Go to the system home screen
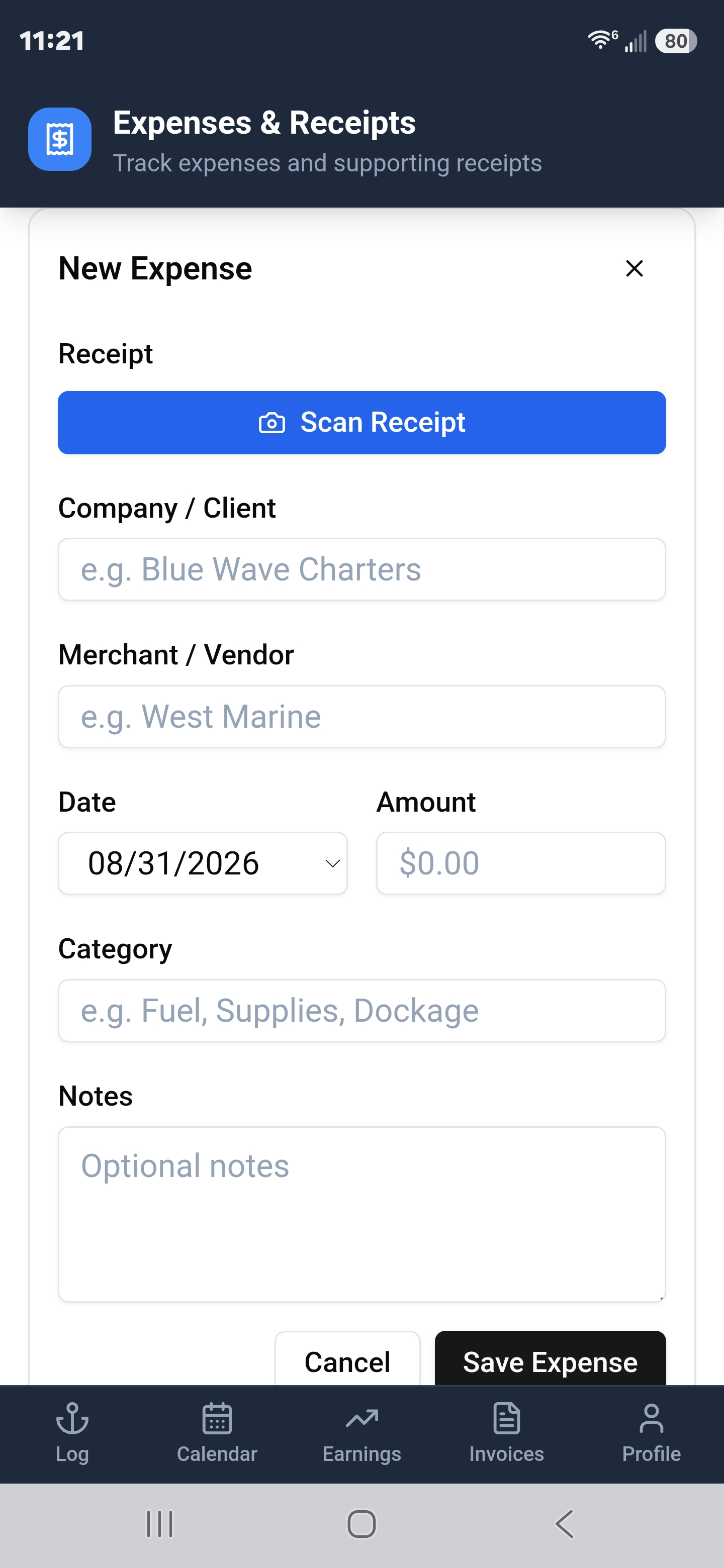The width and height of the screenshot is (724, 1568). pos(361,1524)
